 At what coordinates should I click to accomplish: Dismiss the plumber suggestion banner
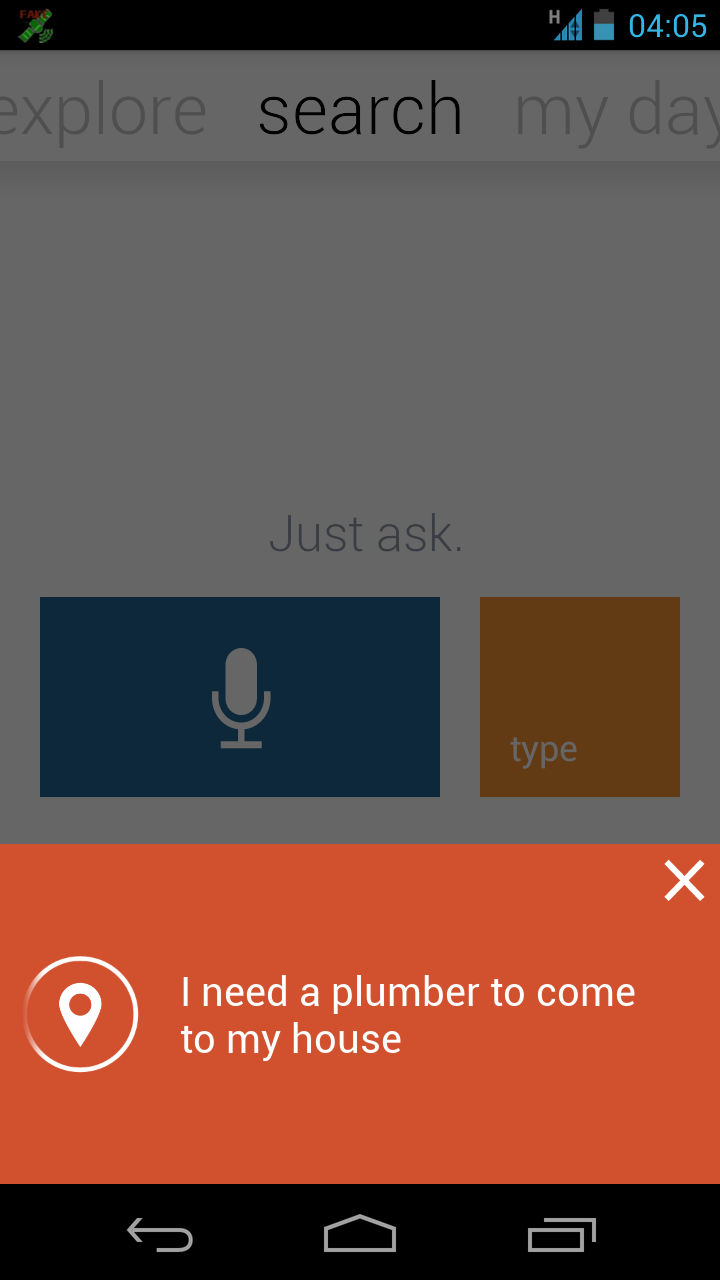(684, 881)
